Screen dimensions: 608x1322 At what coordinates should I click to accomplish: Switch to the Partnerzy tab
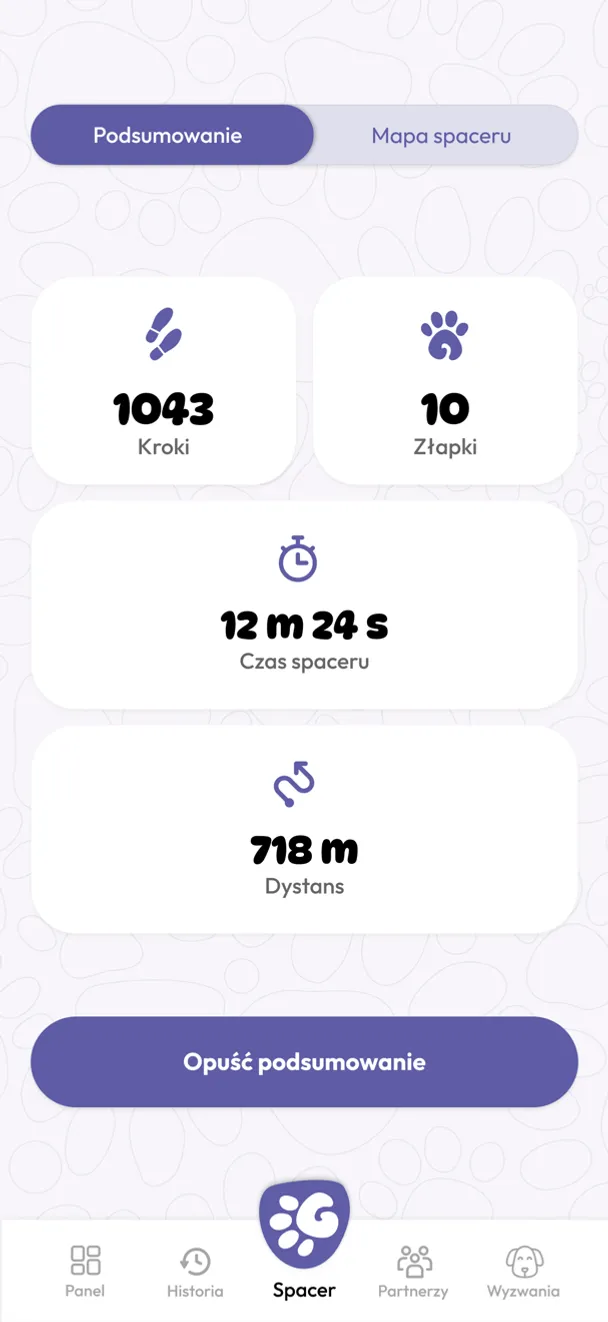click(413, 1270)
